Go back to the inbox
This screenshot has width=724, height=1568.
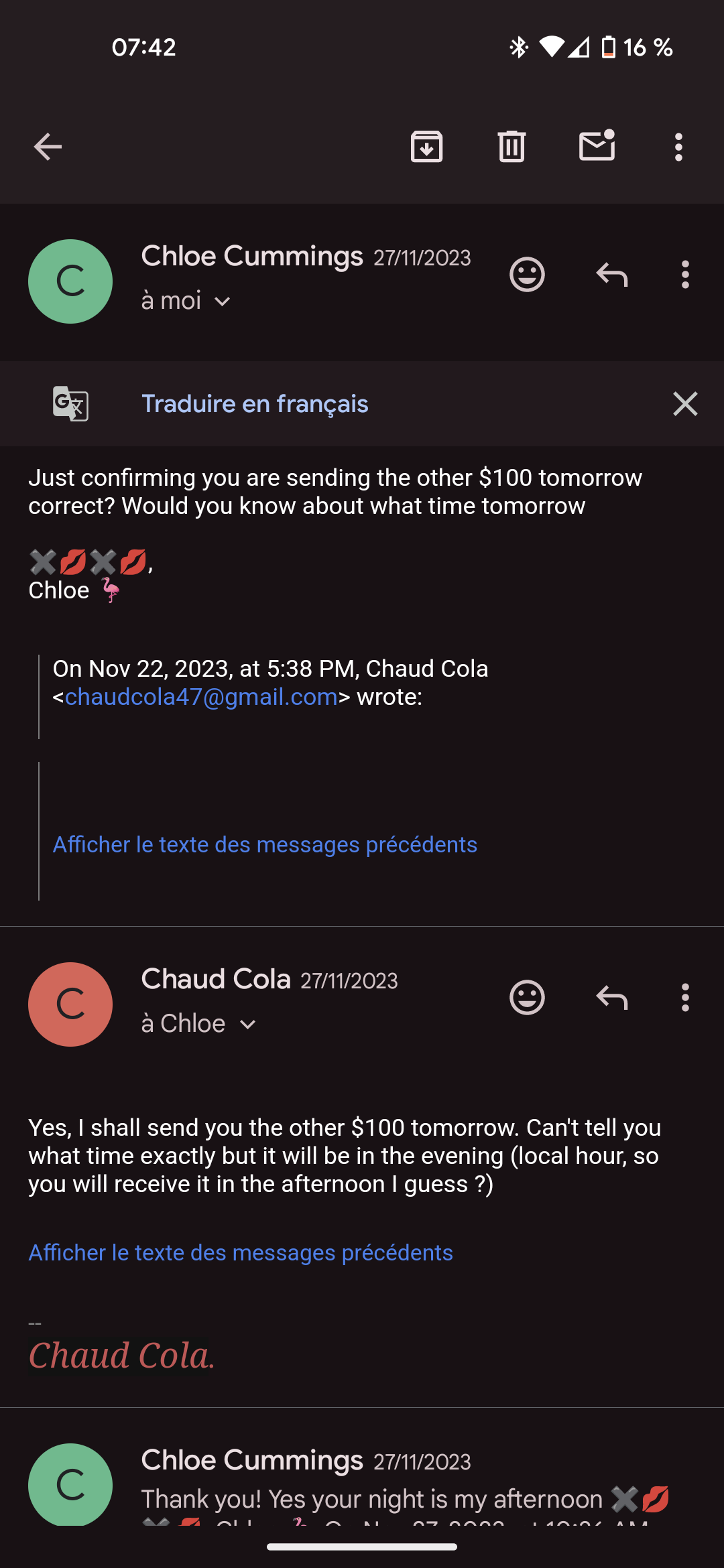(48, 147)
